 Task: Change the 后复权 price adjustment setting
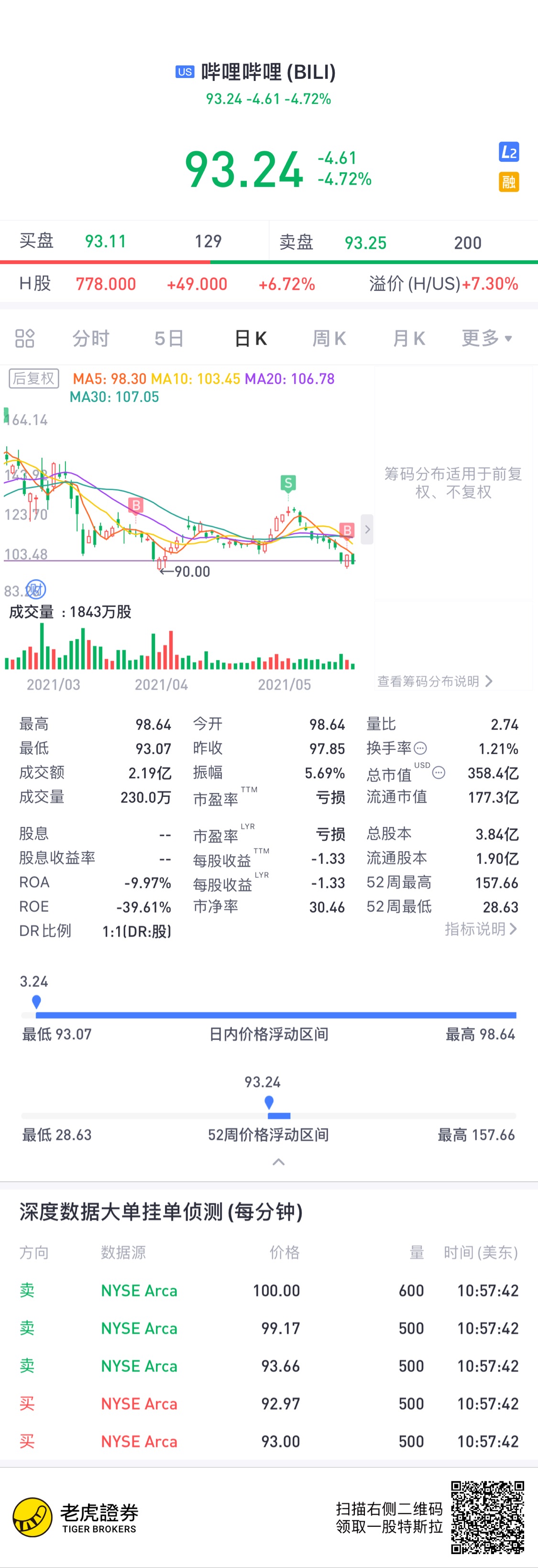34,379
